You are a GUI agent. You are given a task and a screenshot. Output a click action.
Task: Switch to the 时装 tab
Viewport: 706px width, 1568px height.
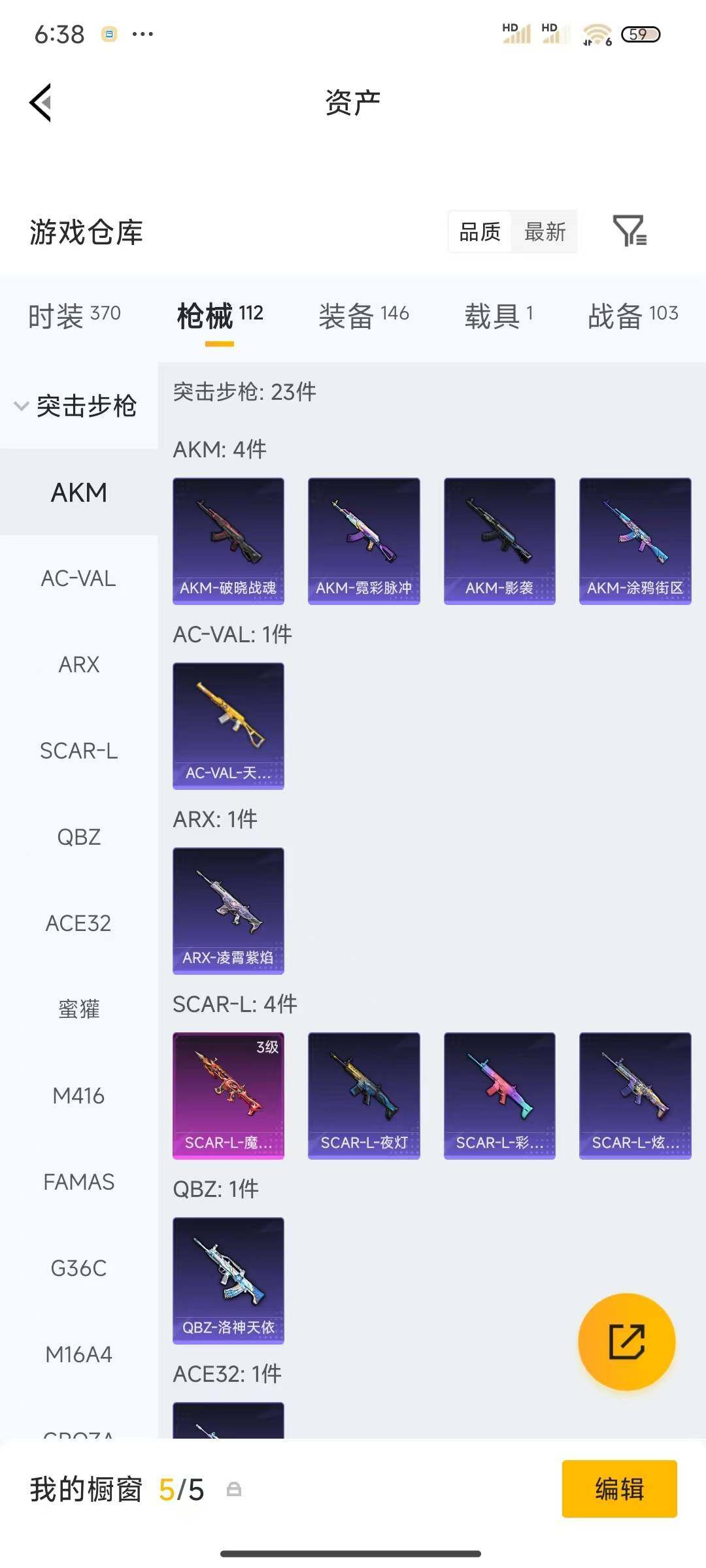click(x=74, y=316)
